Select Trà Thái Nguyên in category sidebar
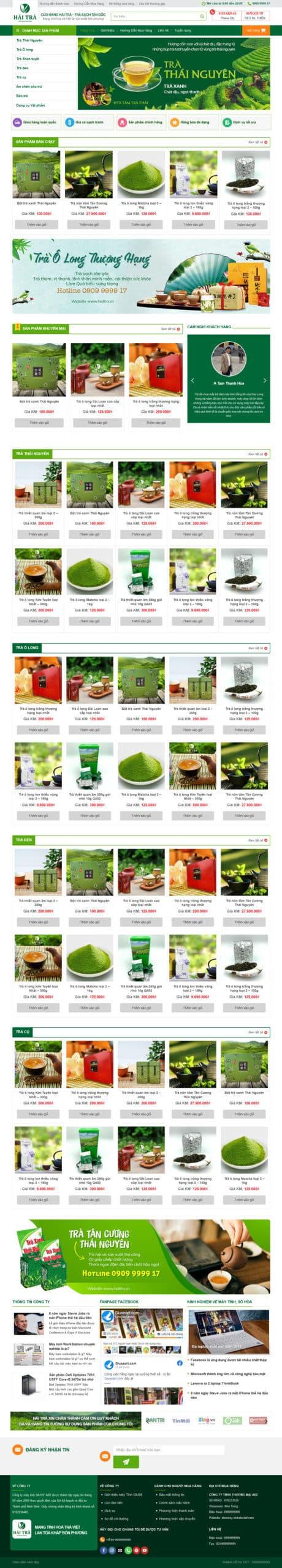Viewport: 282px width, 1568px height. 44,40
